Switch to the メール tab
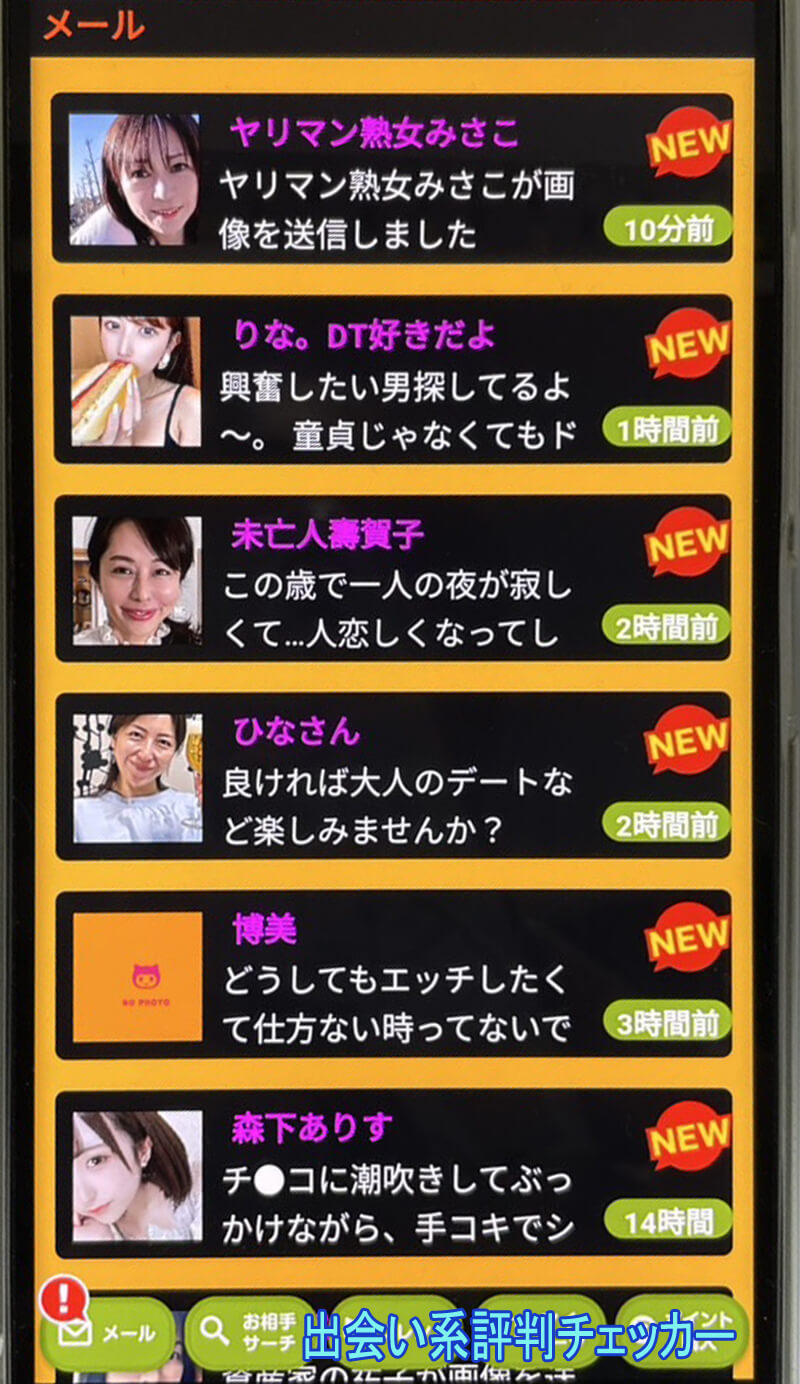 click(x=108, y=1333)
